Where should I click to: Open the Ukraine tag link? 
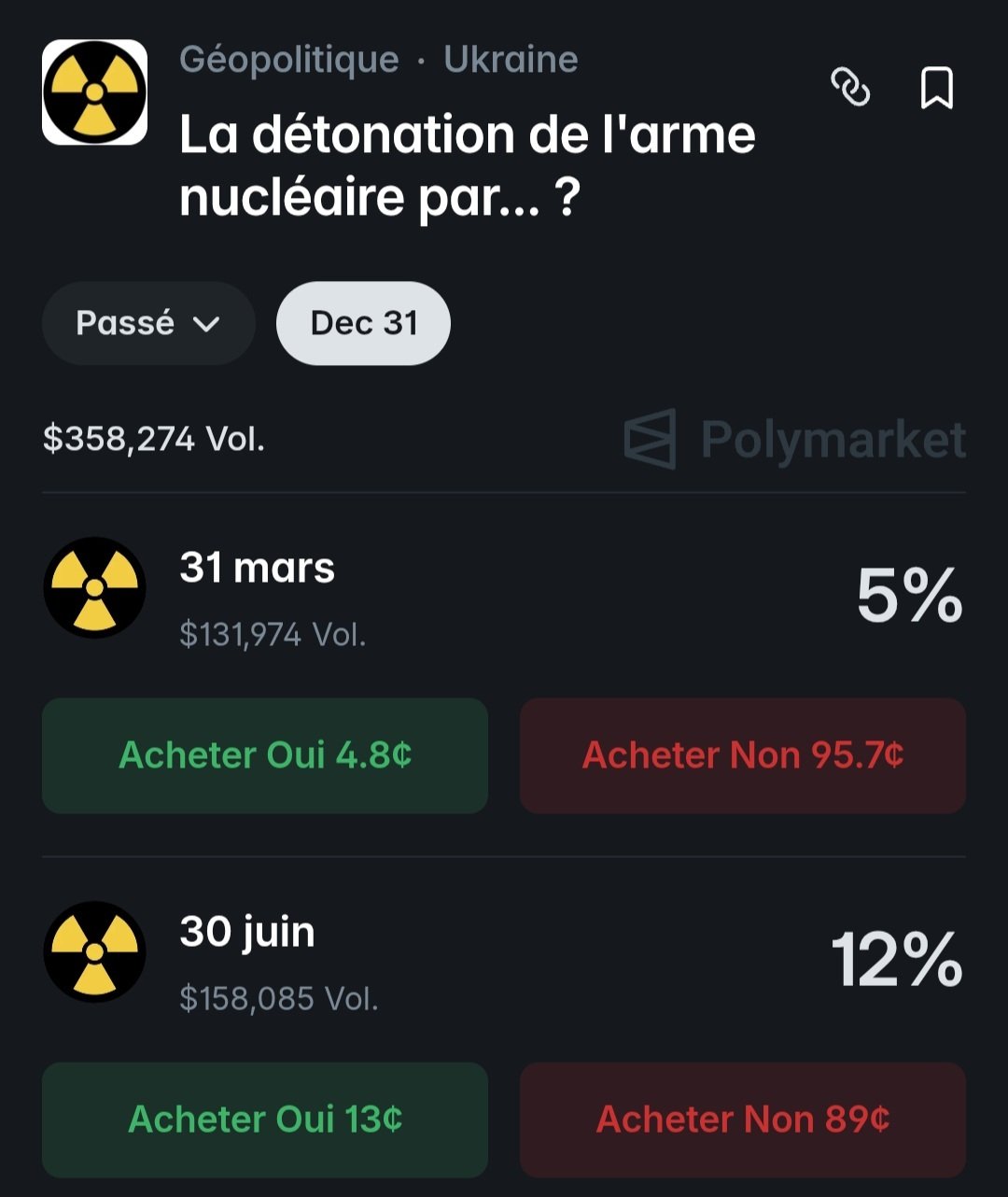point(511,60)
